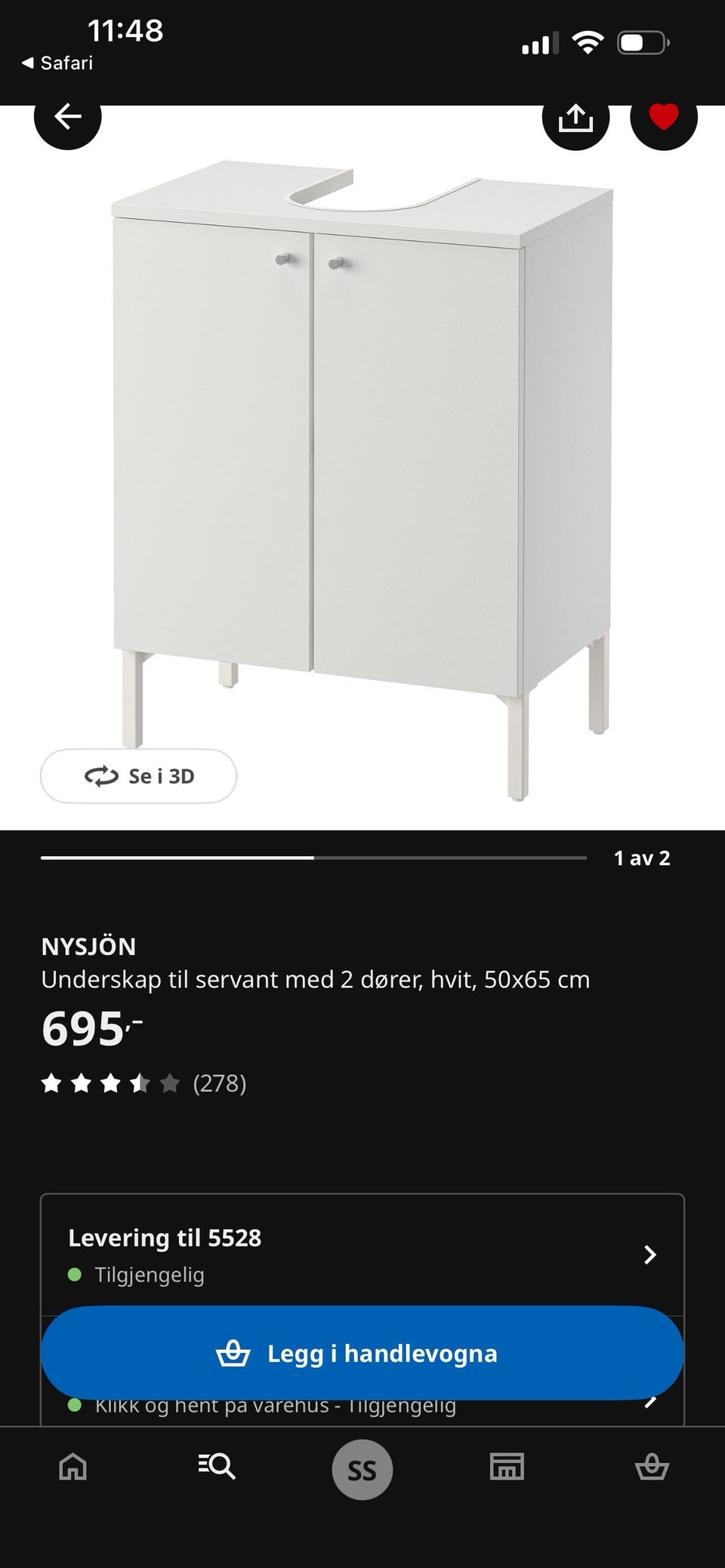This screenshot has height=1568, width=725.
Task: Open the 278 customer reviews
Action: tap(219, 1083)
